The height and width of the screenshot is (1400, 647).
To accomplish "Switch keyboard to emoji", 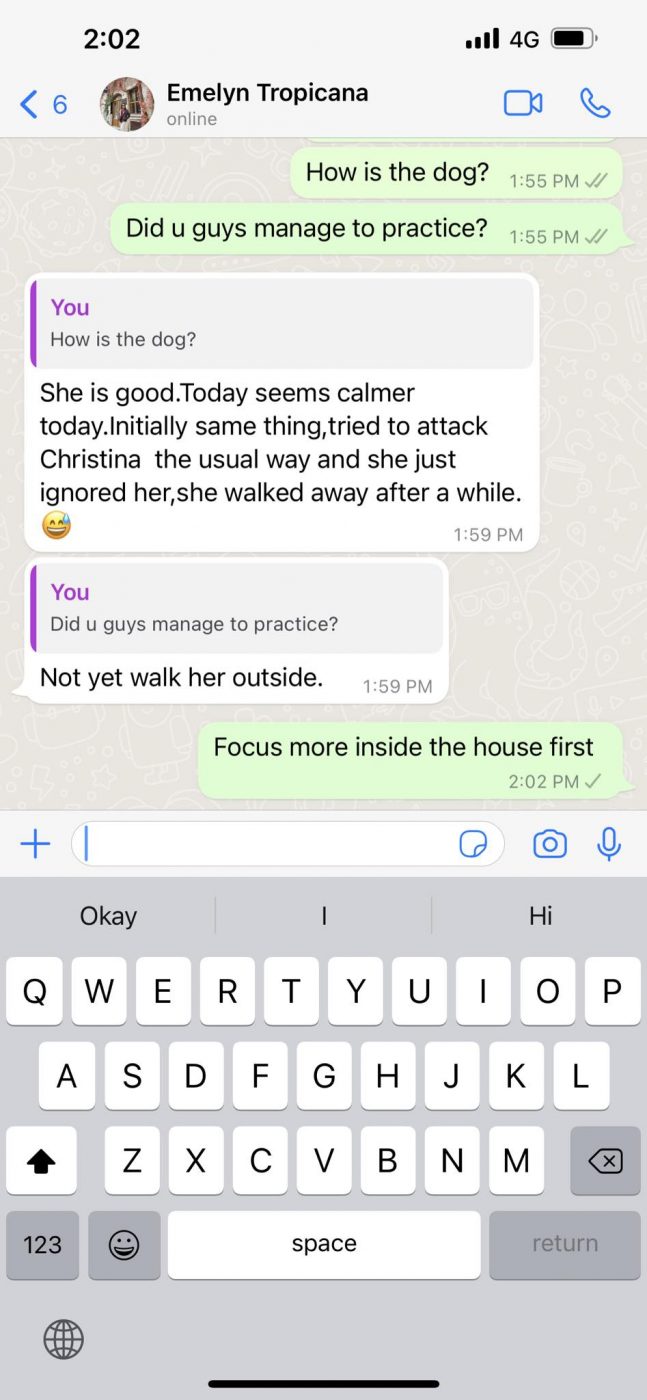I will [124, 1245].
